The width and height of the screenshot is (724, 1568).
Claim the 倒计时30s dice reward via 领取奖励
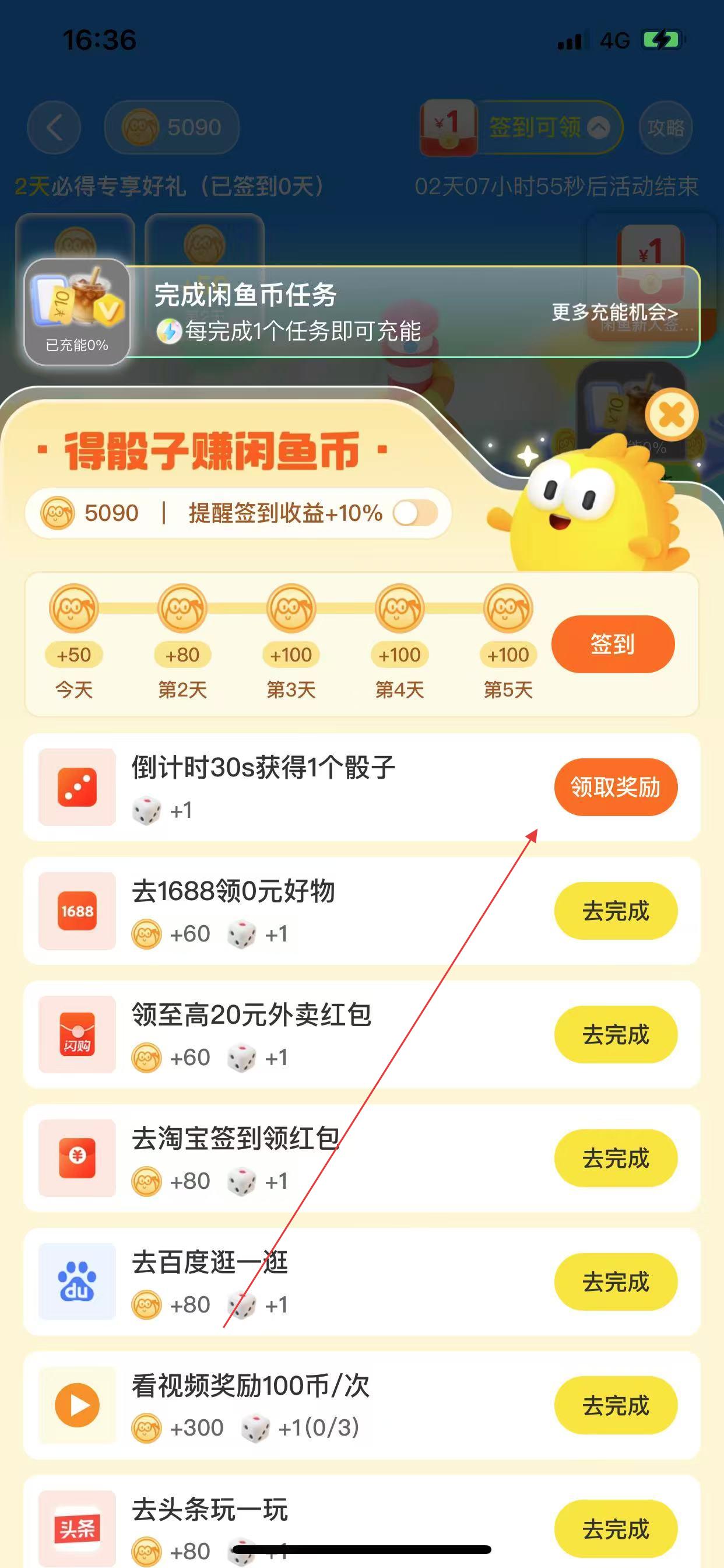coord(615,787)
